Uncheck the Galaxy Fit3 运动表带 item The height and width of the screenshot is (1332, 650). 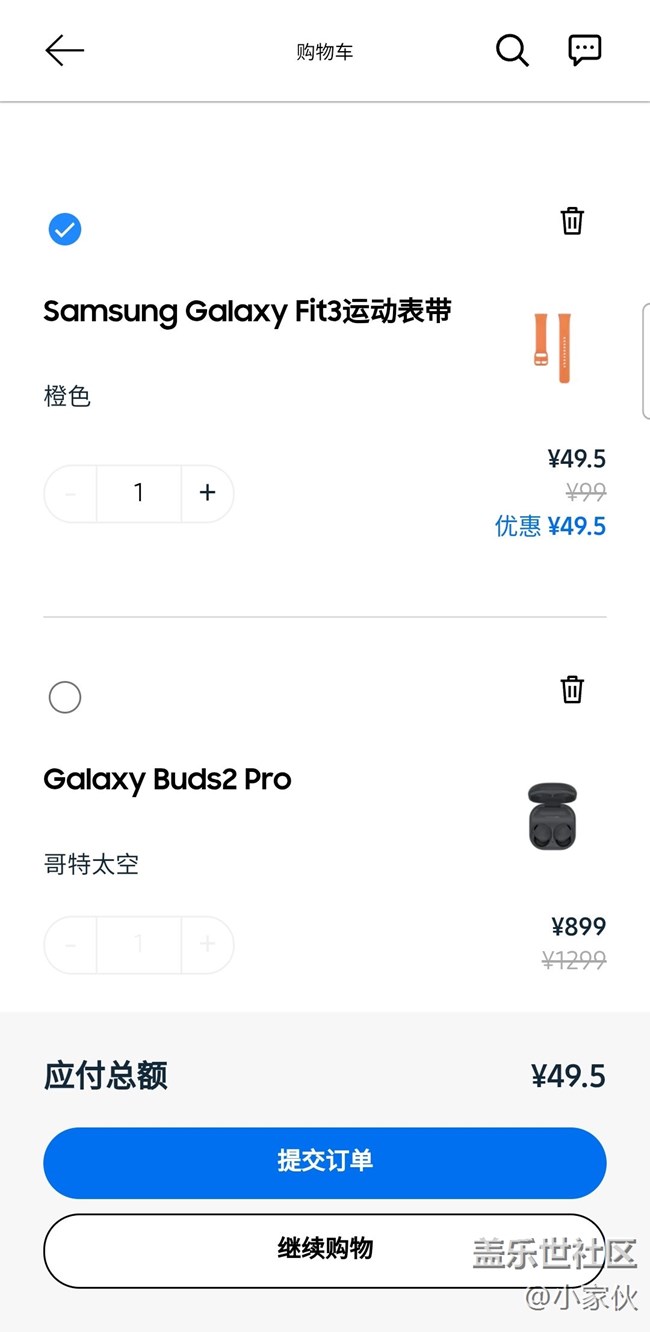click(65, 230)
